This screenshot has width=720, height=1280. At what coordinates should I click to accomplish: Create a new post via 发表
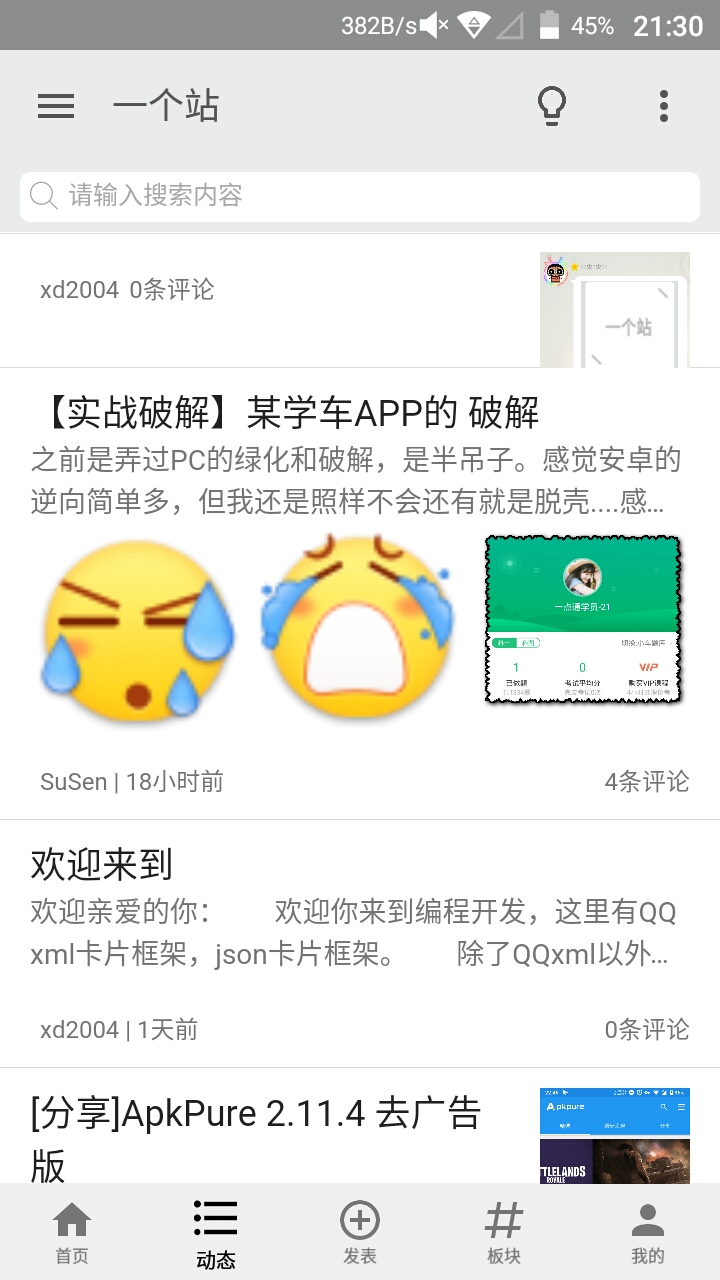(360, 1233)
